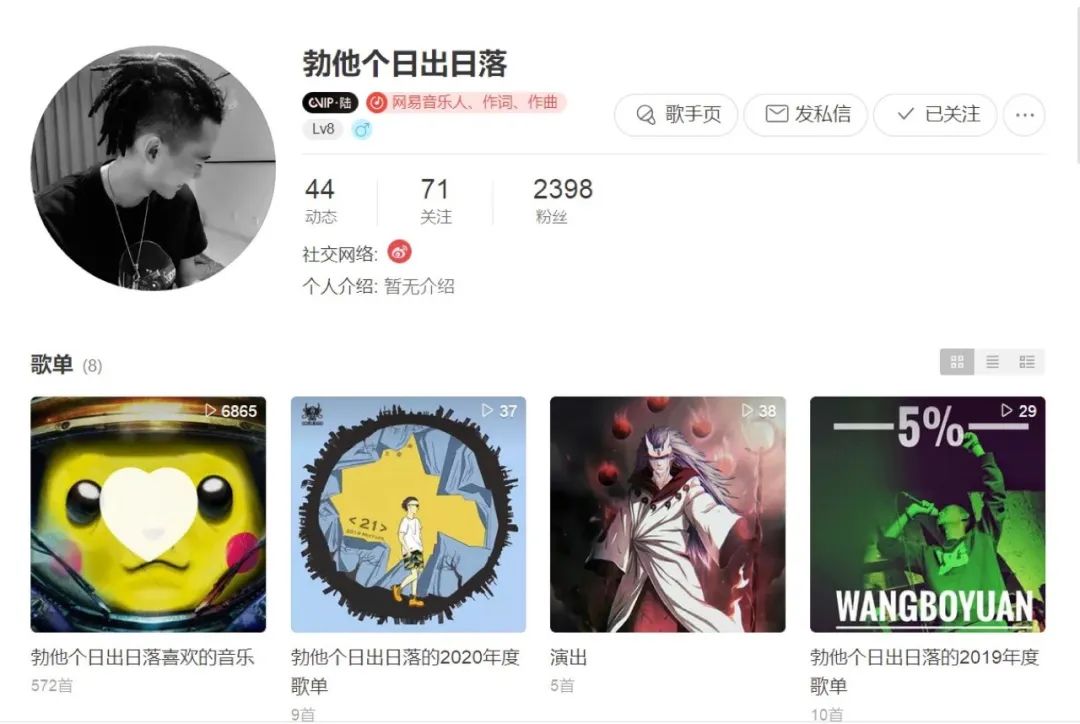Screen dimensions: 1080x724
Task: View the 71 关注 following list
Action: (x=435, y=200)
